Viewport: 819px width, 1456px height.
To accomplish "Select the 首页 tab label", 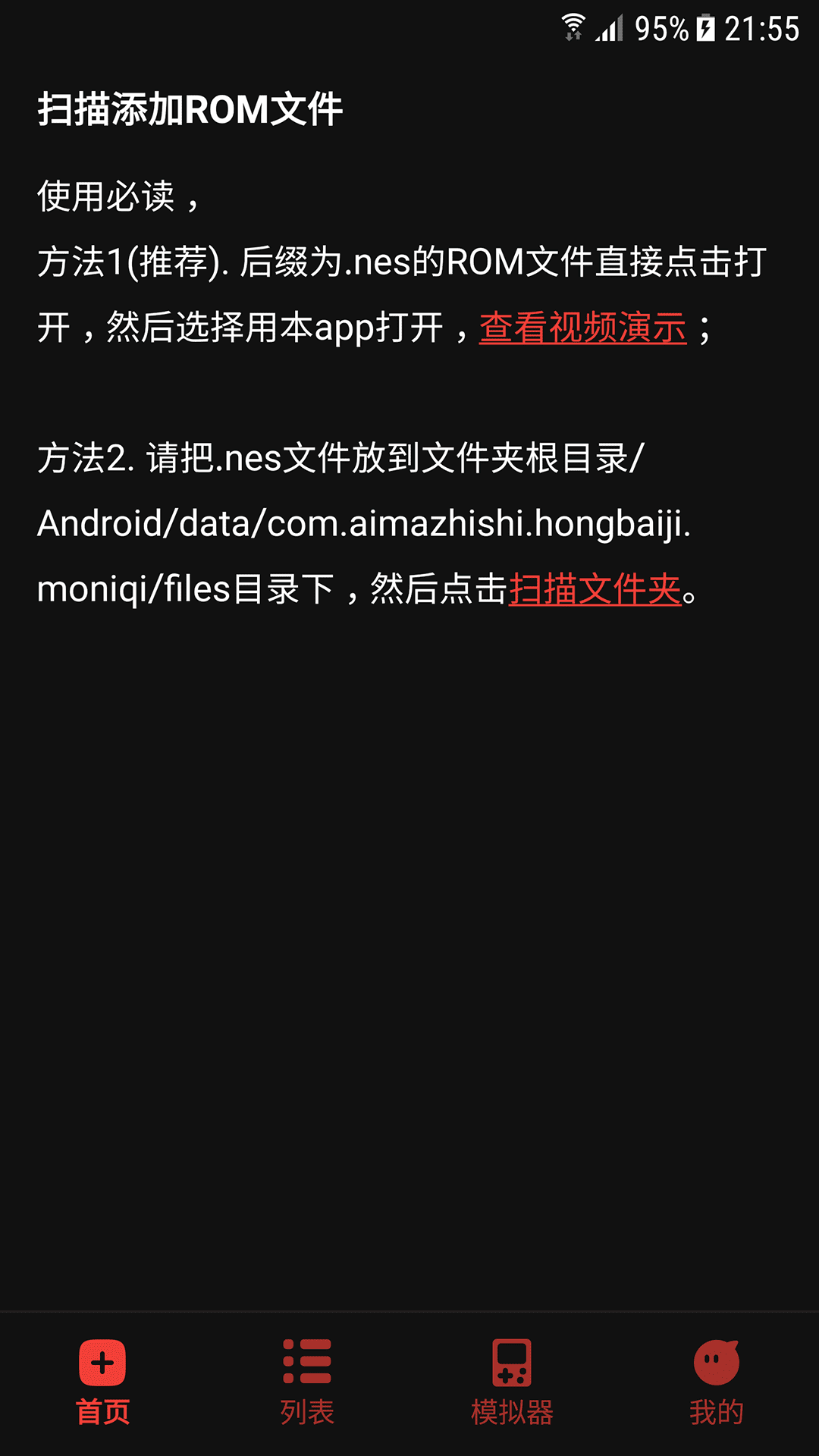I will click(x=102, y=1410).
